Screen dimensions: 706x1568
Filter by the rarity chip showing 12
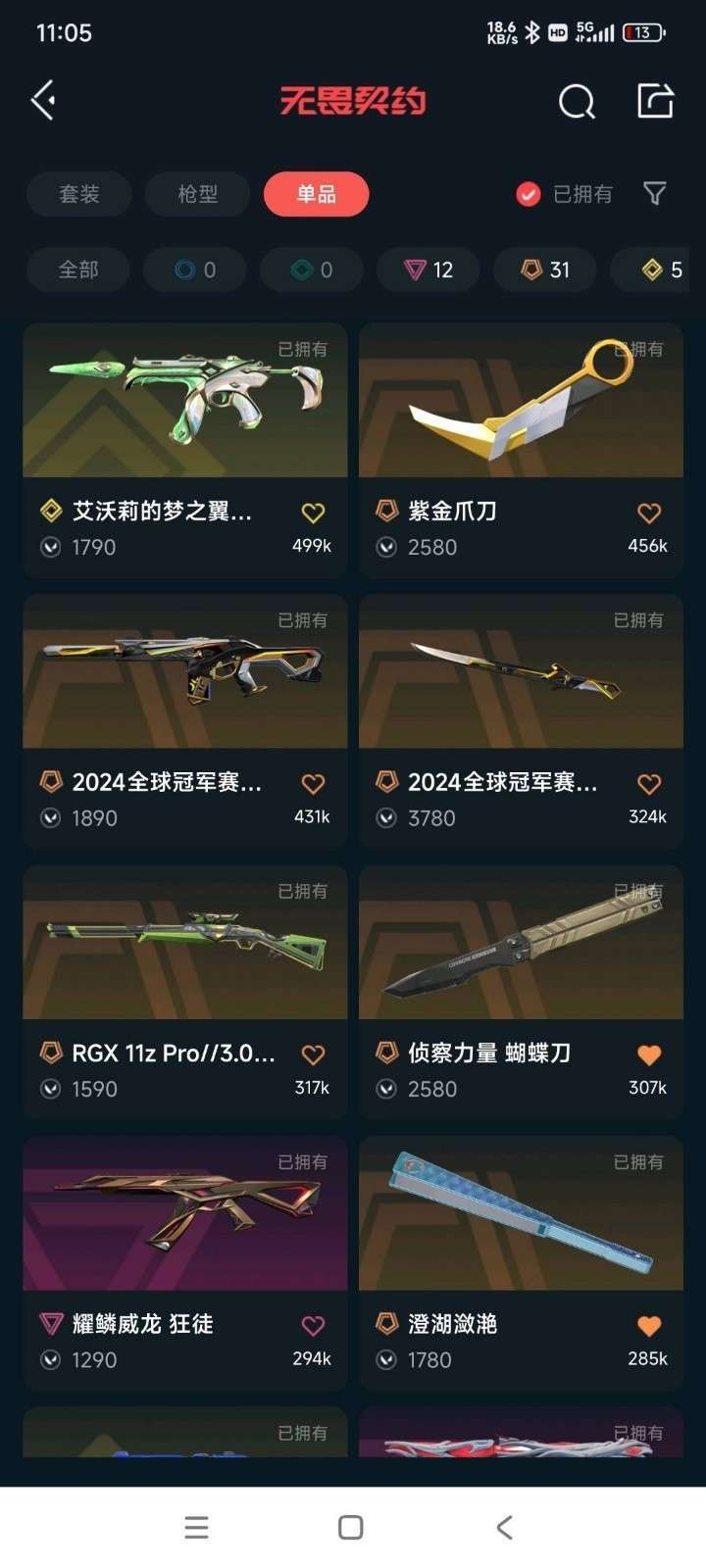coord(429,269)
